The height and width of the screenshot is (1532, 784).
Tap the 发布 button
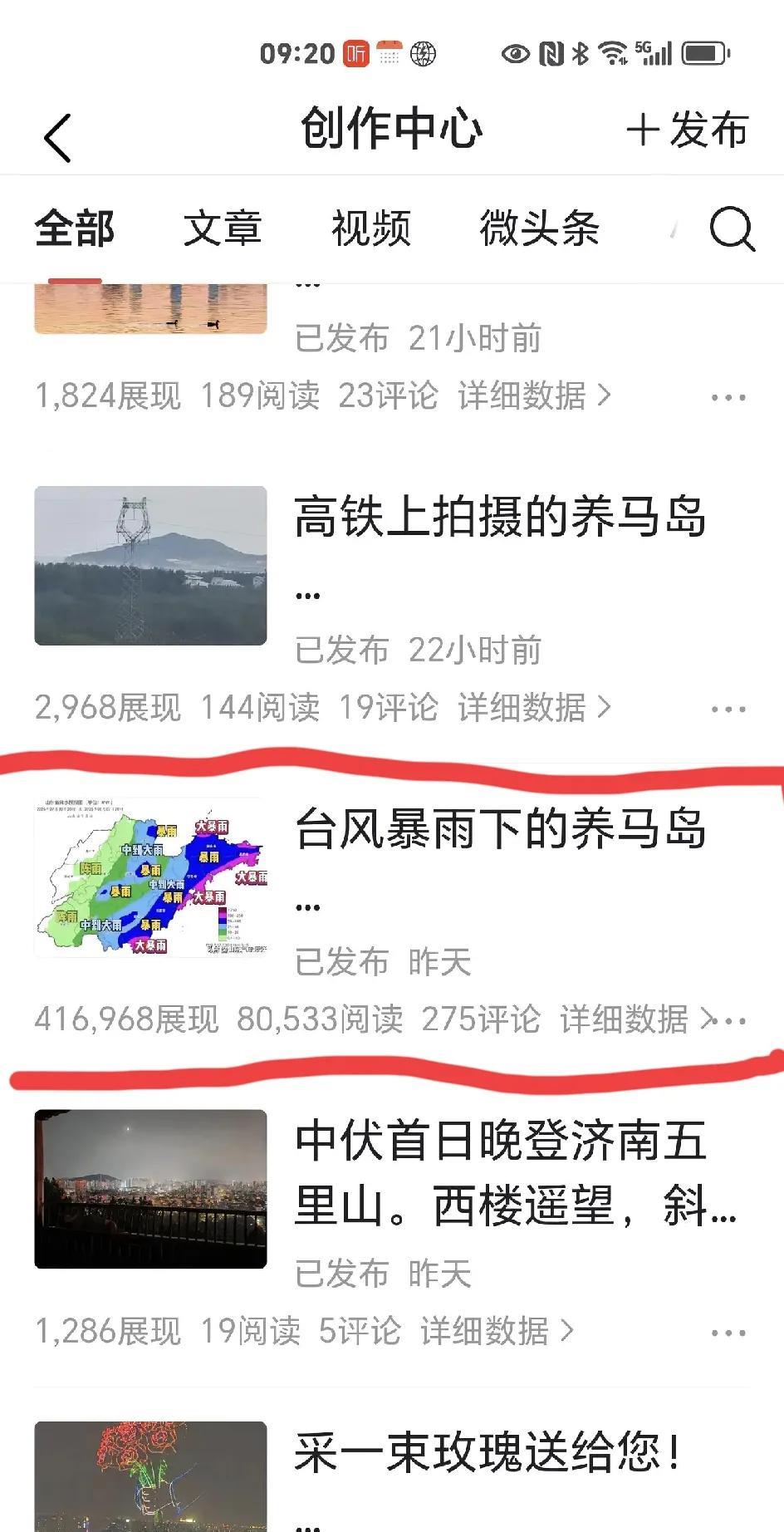[x=688, y=130]
